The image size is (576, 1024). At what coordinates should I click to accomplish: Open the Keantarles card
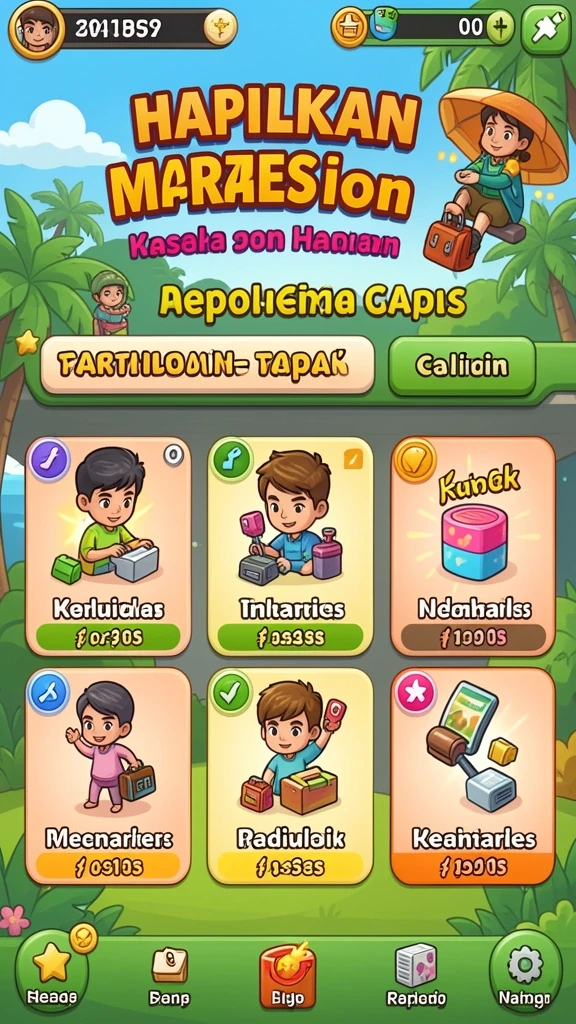(473, 776)
